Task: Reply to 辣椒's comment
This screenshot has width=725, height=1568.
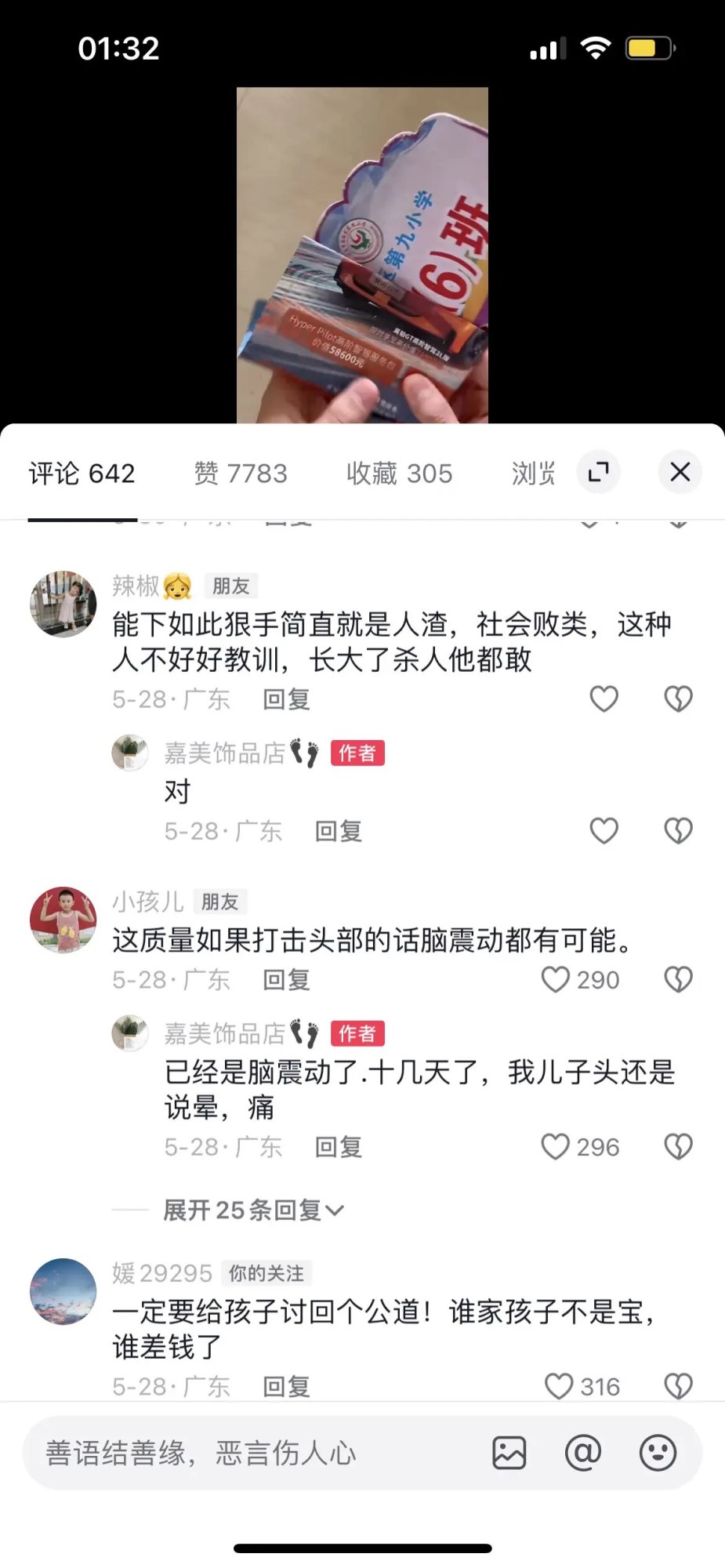Action: (286, 699)
